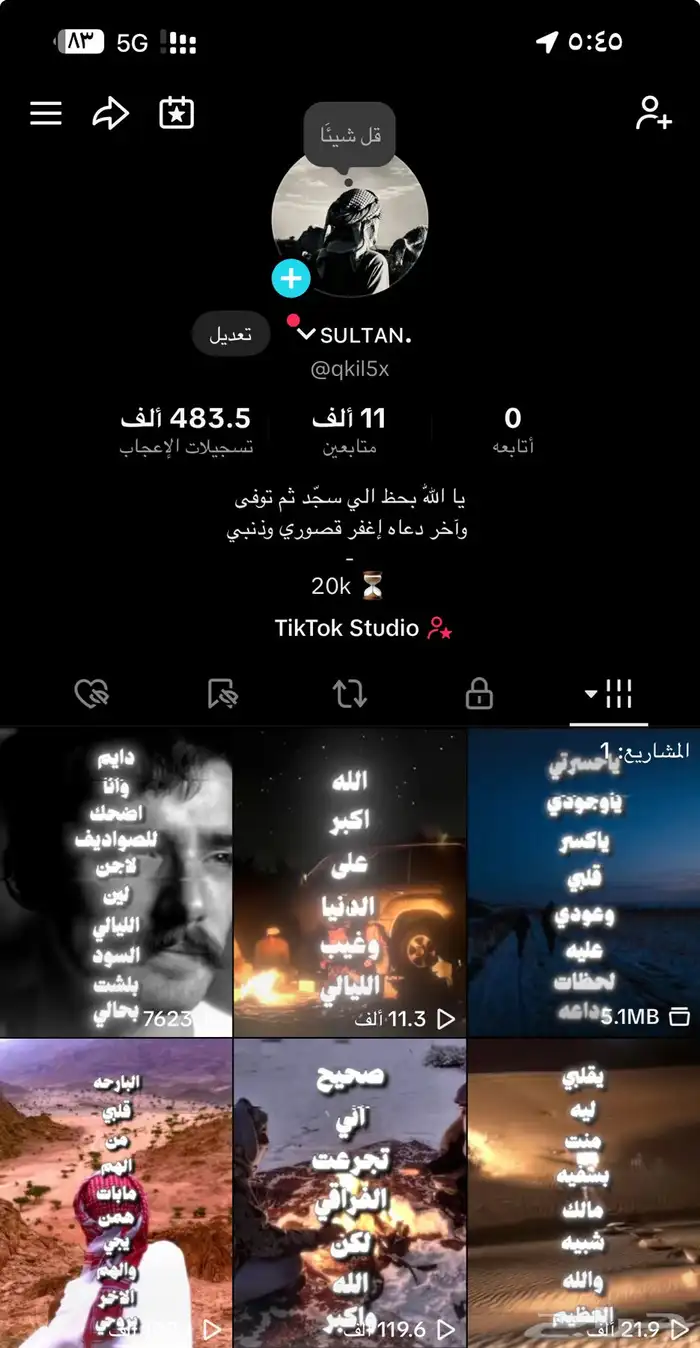This screenshot has height=1348, width=700.
Task: Open the 11 ألف followers list
Action: 349,430
